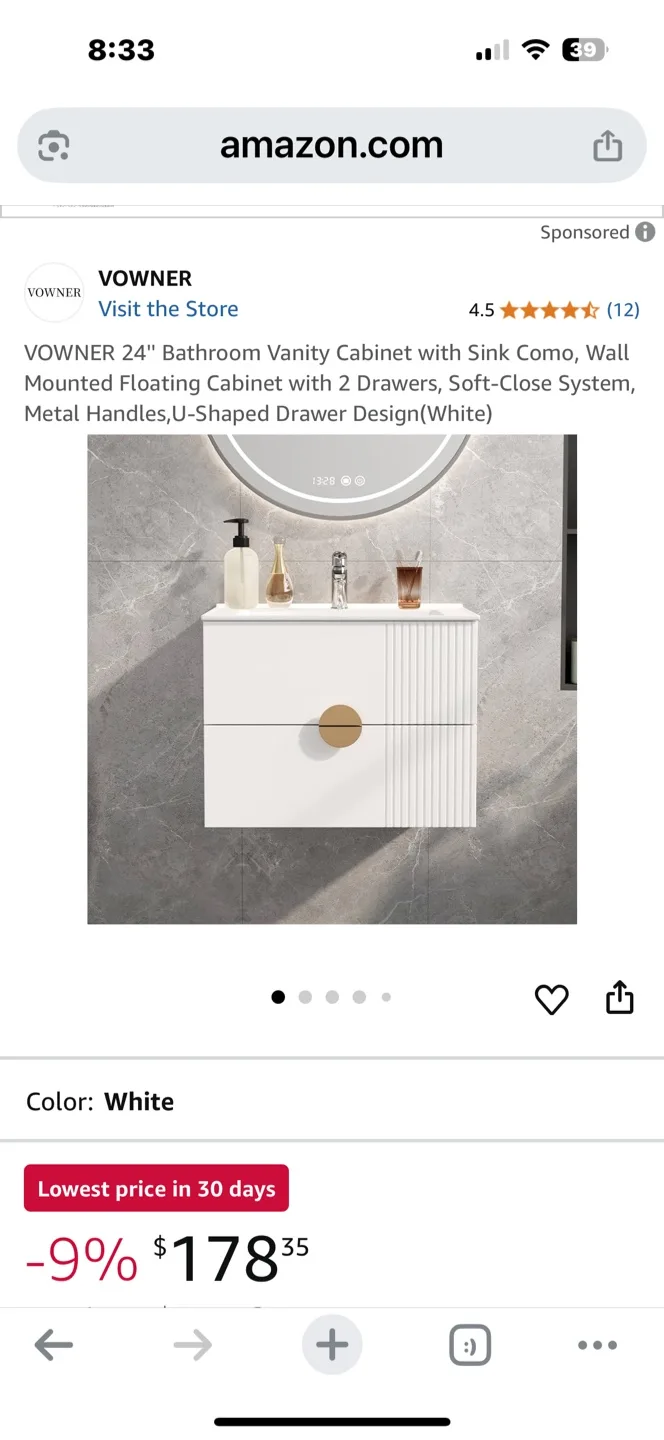Tap the amazon.com address bar
Image resolution: width=664 pixels, height=1440 pixels.
331,146
